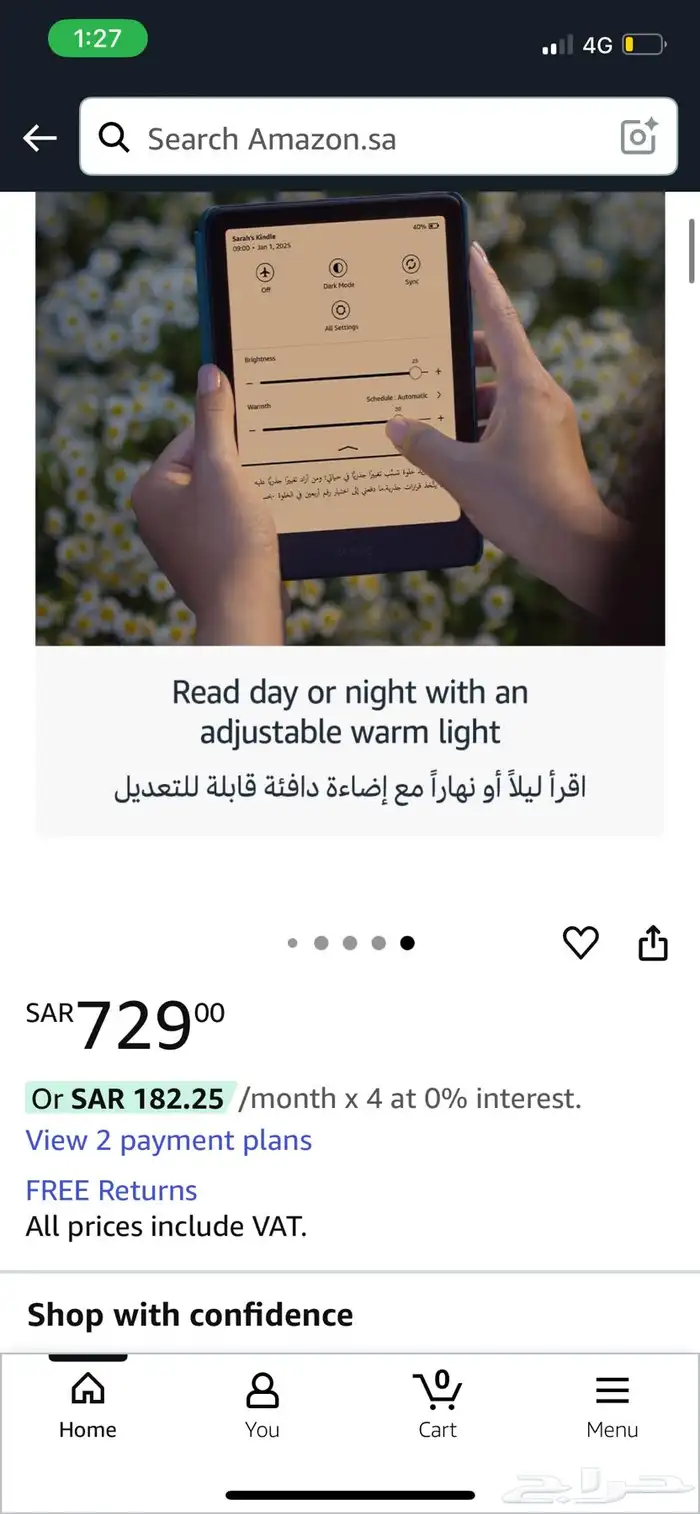Open the Cart tab
The height and width of the screenshot is (1514, 700).
click(x=437, y=1406)
